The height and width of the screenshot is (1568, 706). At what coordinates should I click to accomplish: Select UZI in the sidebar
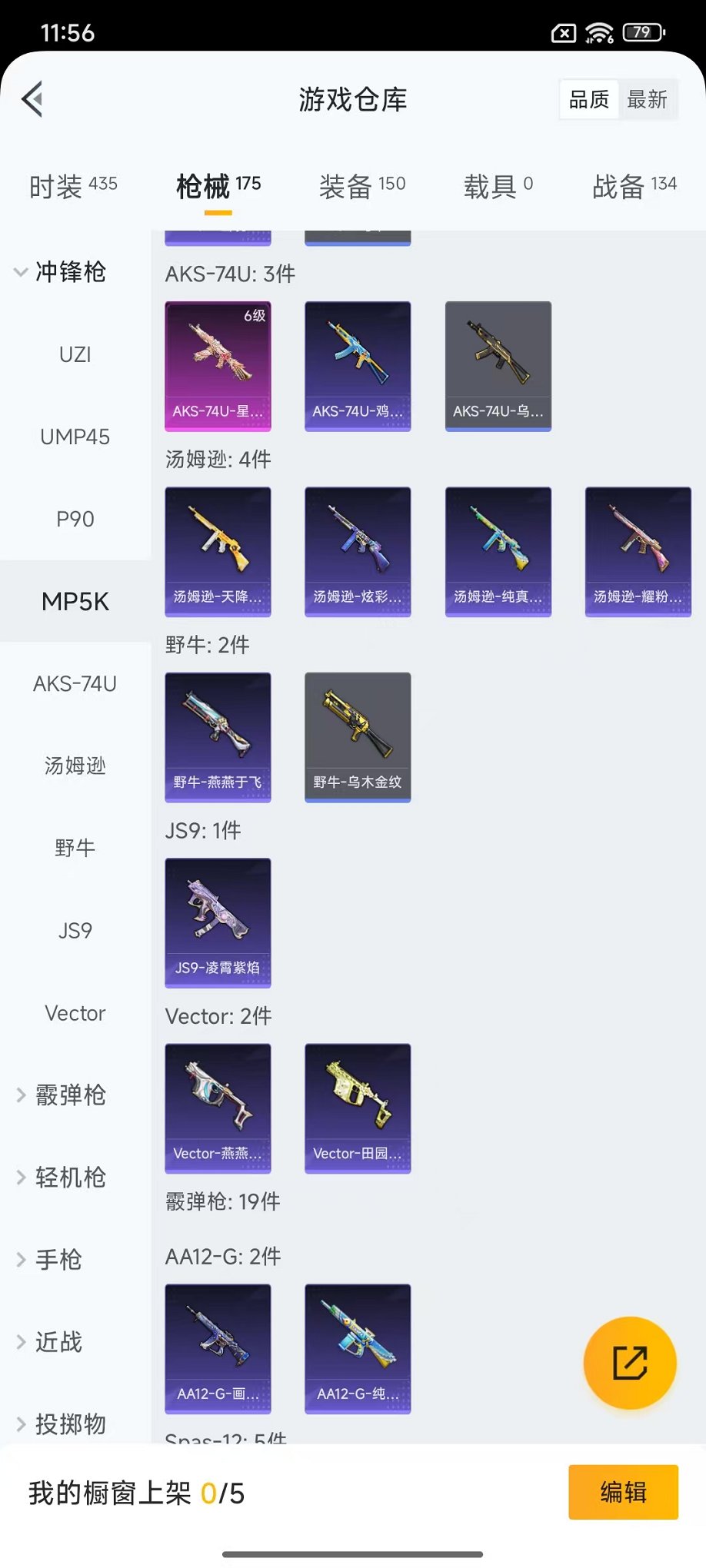point(75,354)
